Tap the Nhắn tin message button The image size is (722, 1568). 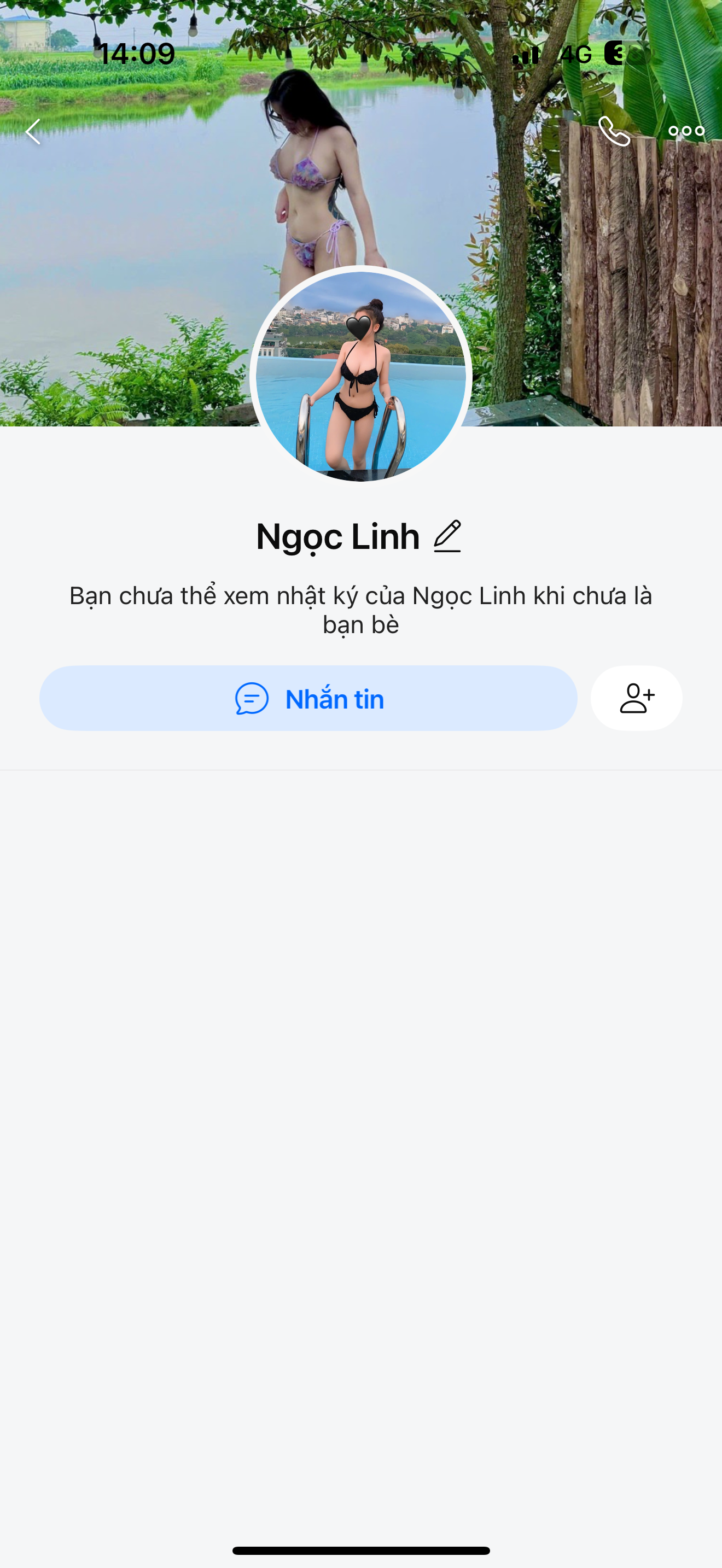(x=308, y=698)
